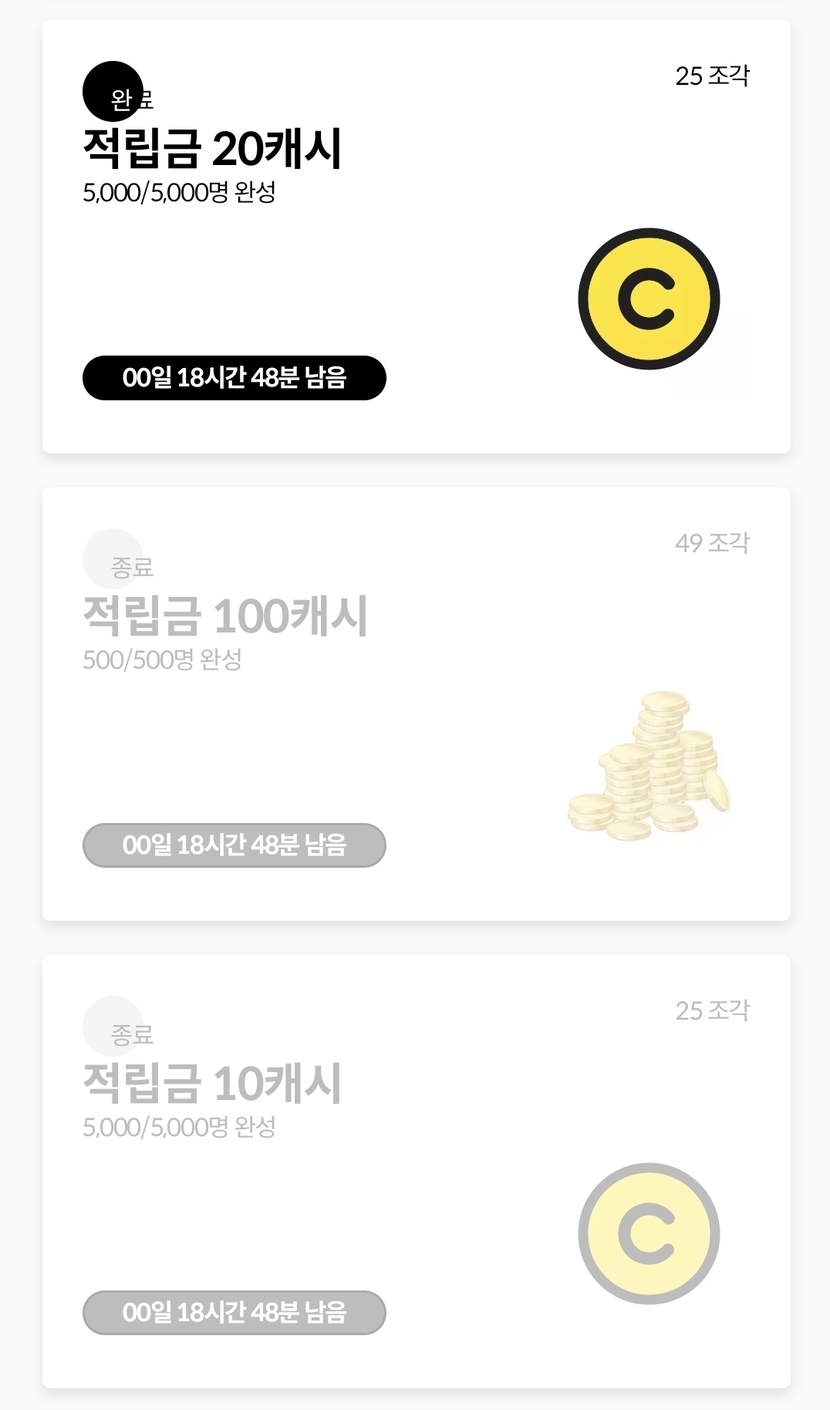830x1410 pixels.
Task: Open the 적립금 20캐시 reward card
Action: [415, 237]
